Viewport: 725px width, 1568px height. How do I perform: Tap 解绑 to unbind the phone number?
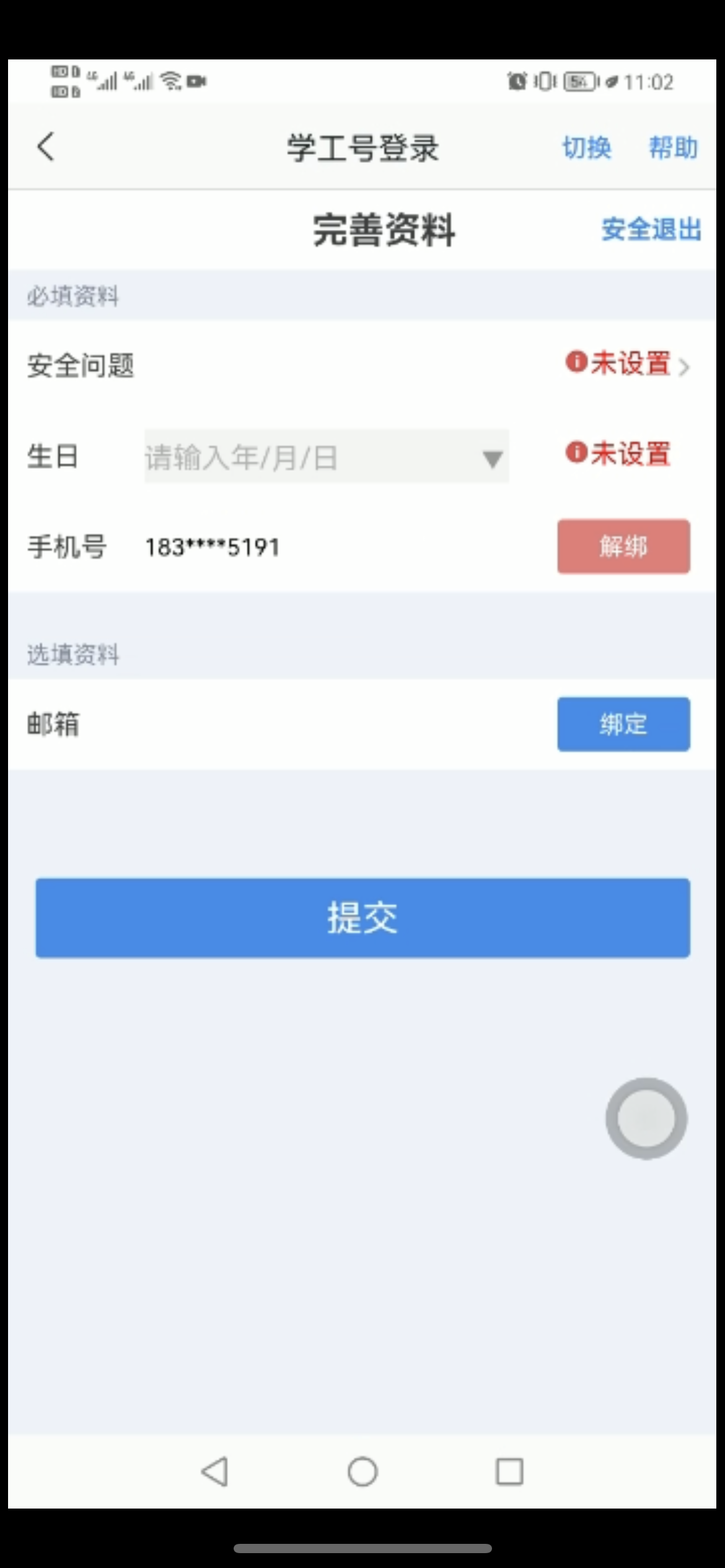[x=623, y=546]
